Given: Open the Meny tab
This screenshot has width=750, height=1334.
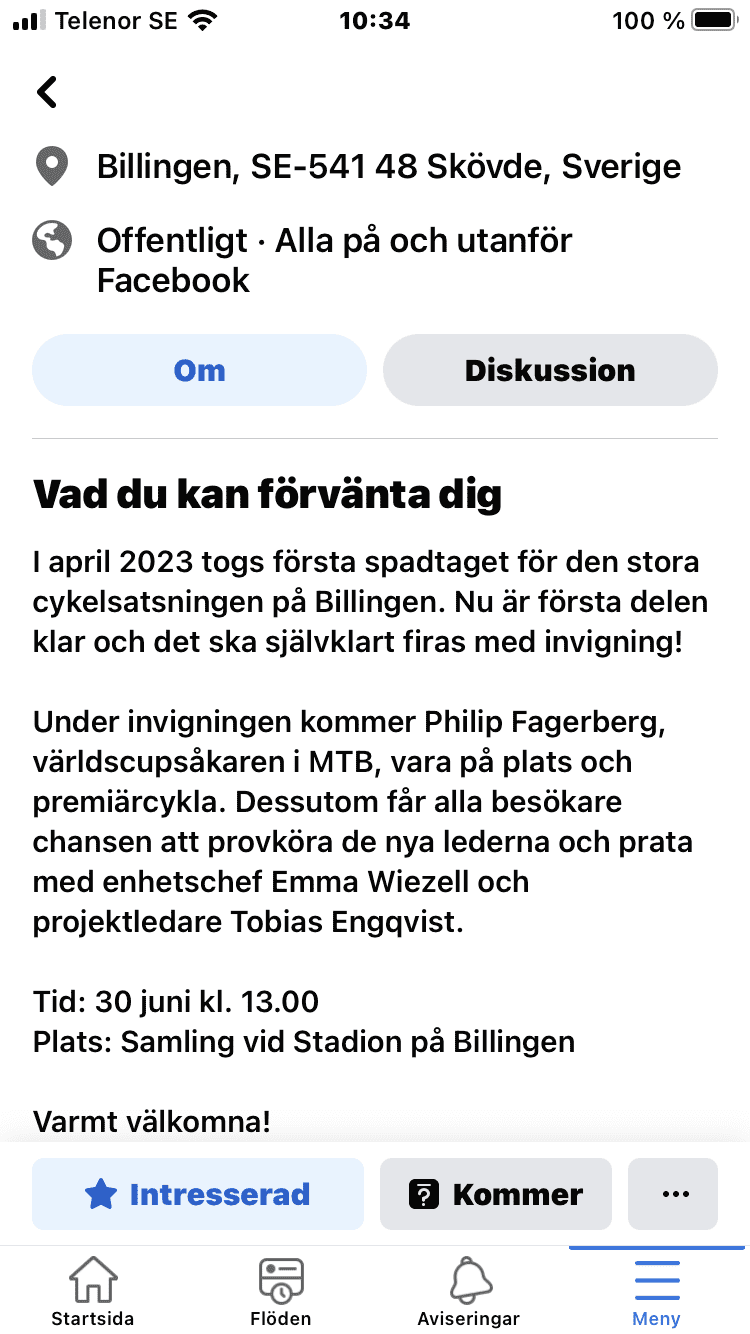Looking at the screenshot, I should click(x=656, y=1291).
